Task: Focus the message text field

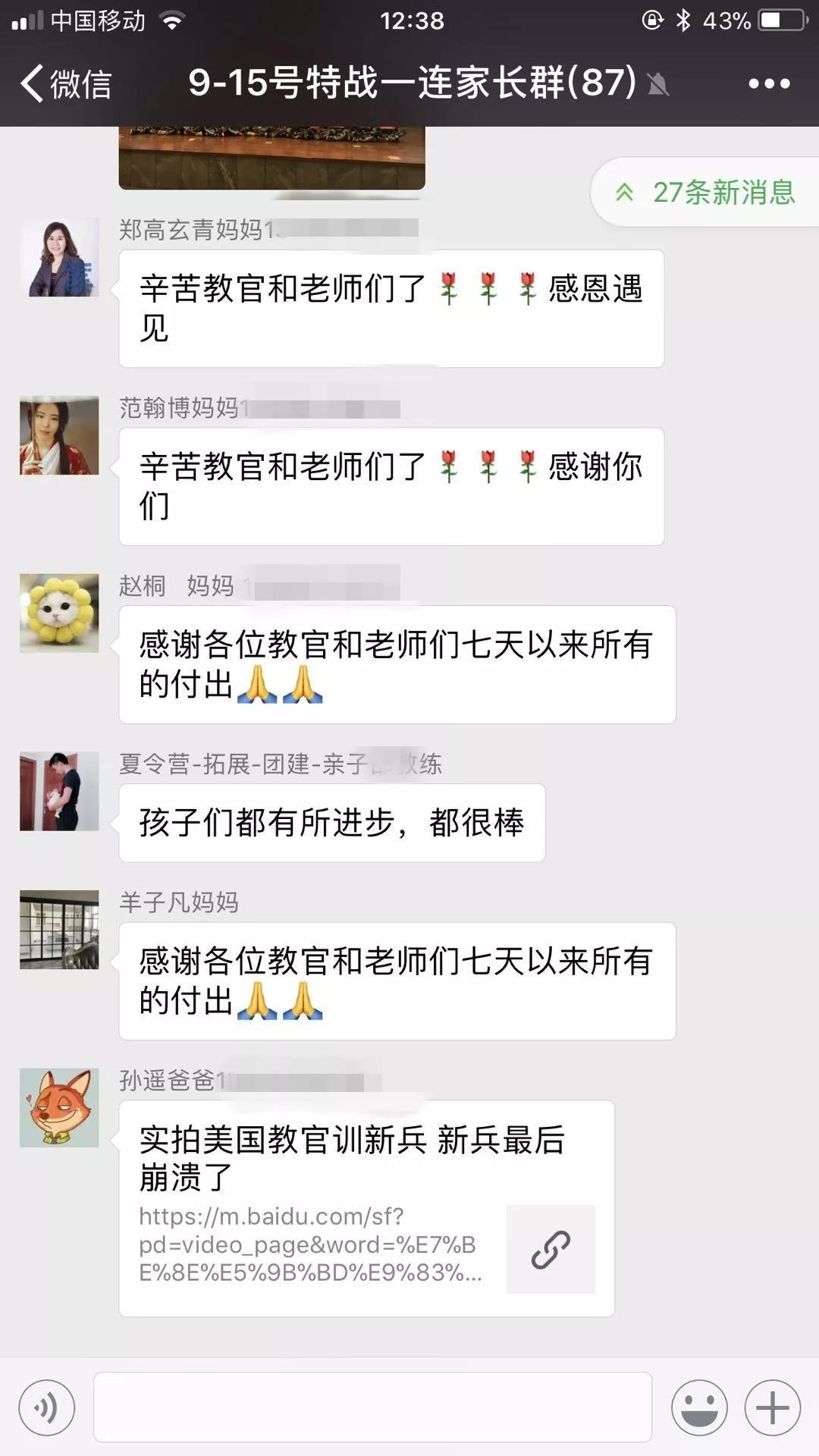Action: pos(372,1407)
